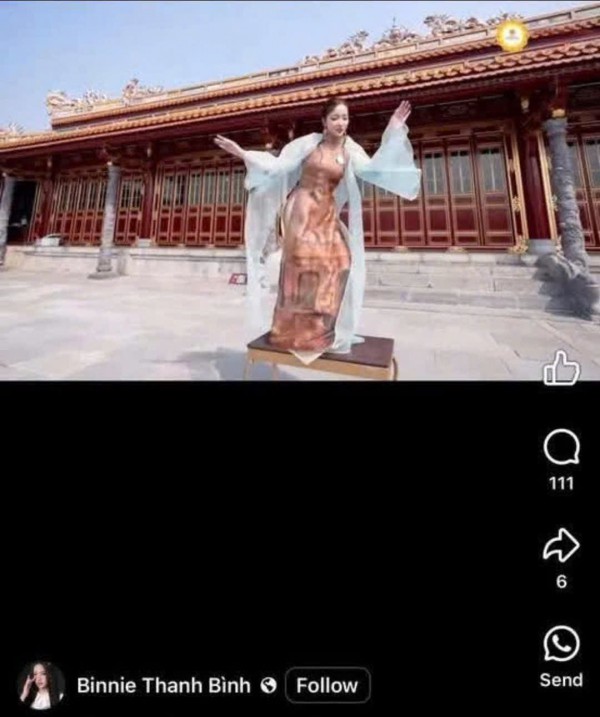
Task: Follow Binnie Thanh Bình
Action: coord(327,685)
